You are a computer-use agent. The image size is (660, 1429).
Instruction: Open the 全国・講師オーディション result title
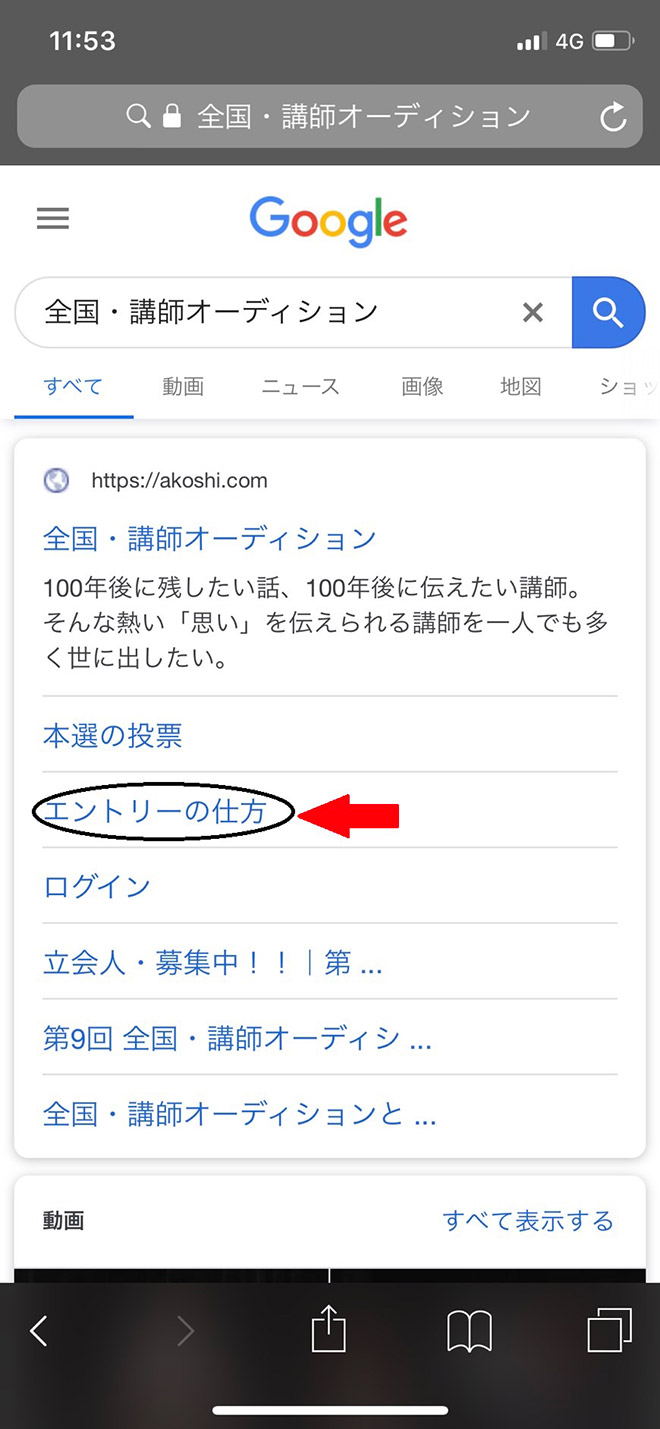point(210,539)
